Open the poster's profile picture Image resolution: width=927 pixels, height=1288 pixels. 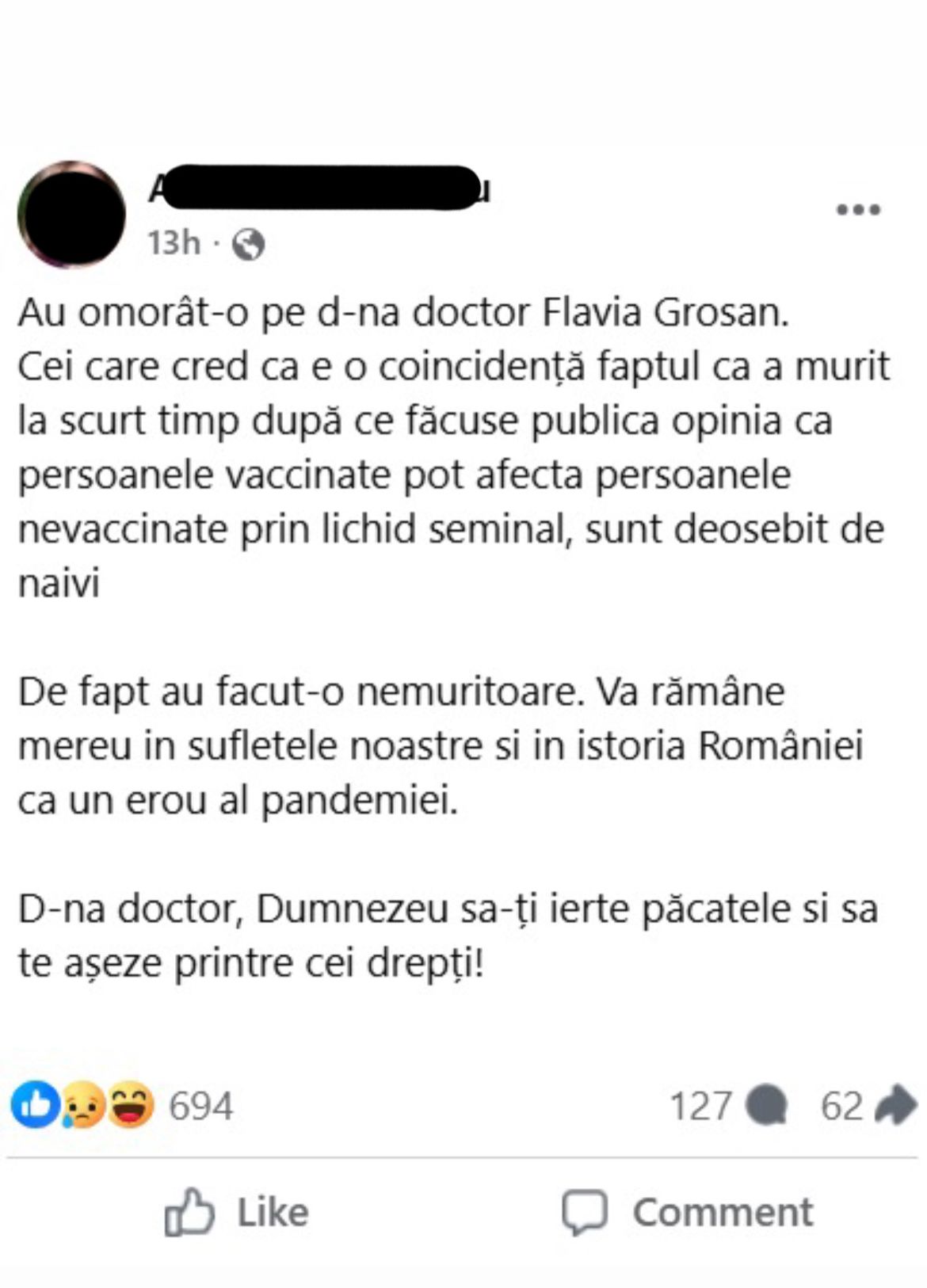click(x=71, y=214)
